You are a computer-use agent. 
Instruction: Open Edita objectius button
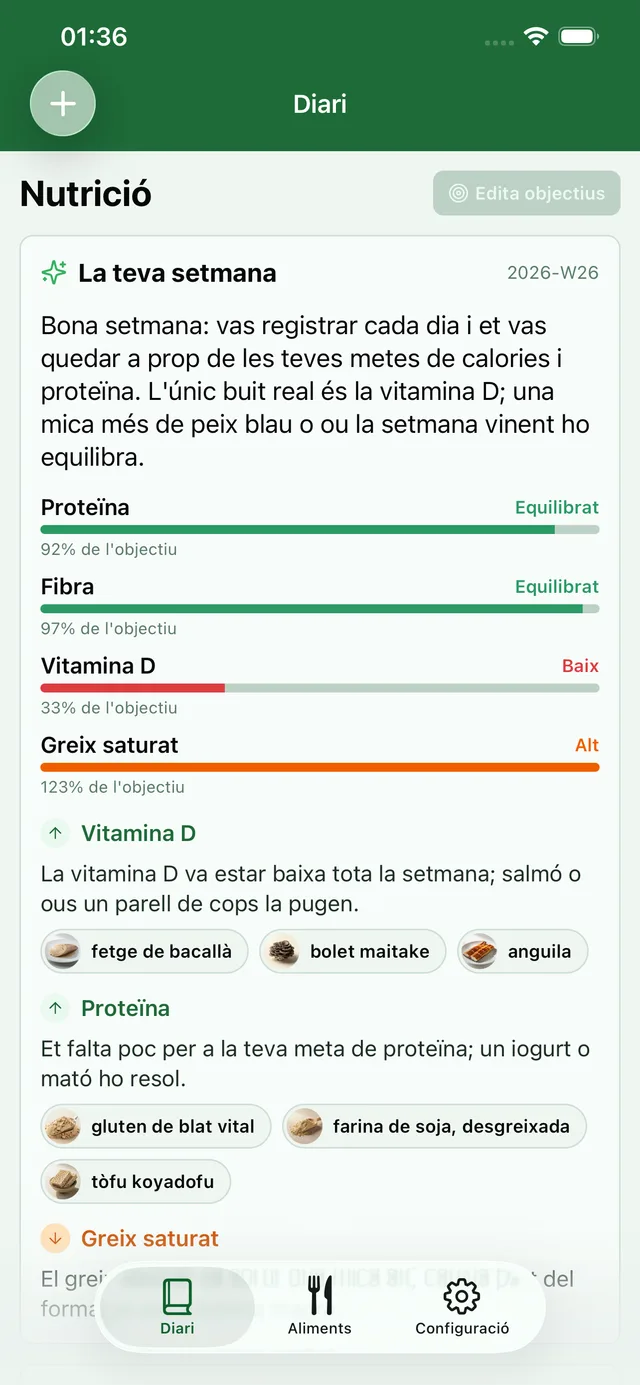click(527, 193)
